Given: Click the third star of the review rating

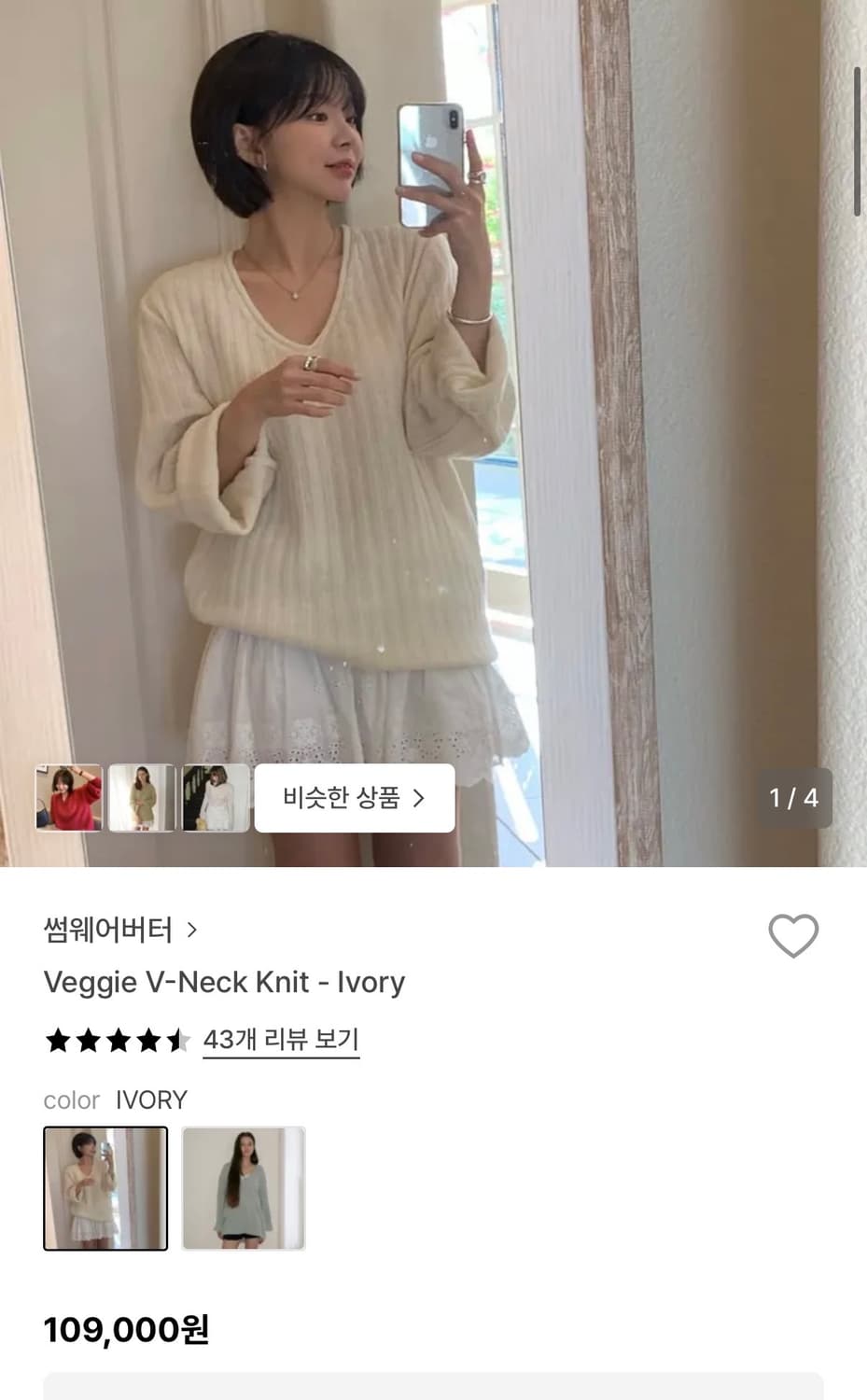Looking at the screenshot, I should [x=117, y=1040].
